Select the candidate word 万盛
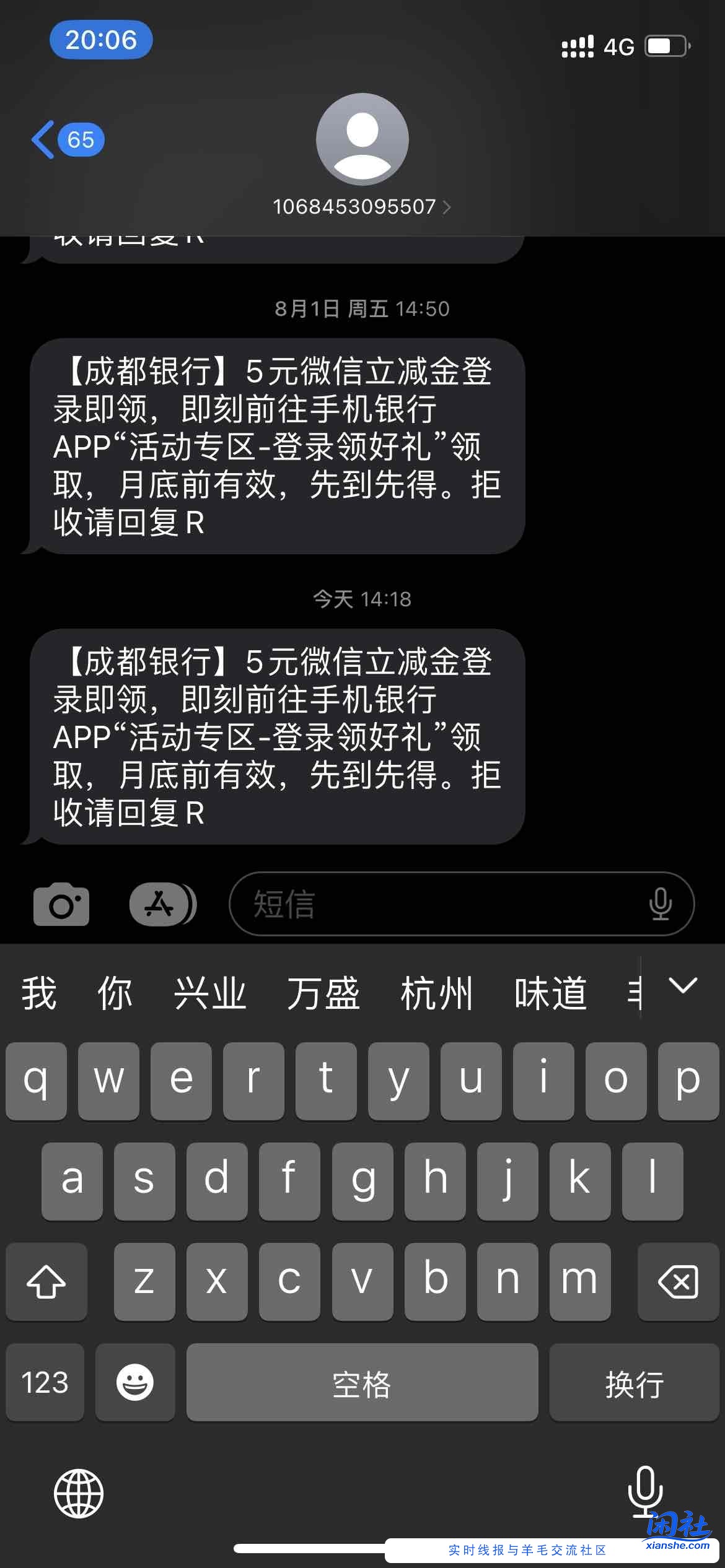This screenshot has height=1568, width=725. tap(323, 993)
